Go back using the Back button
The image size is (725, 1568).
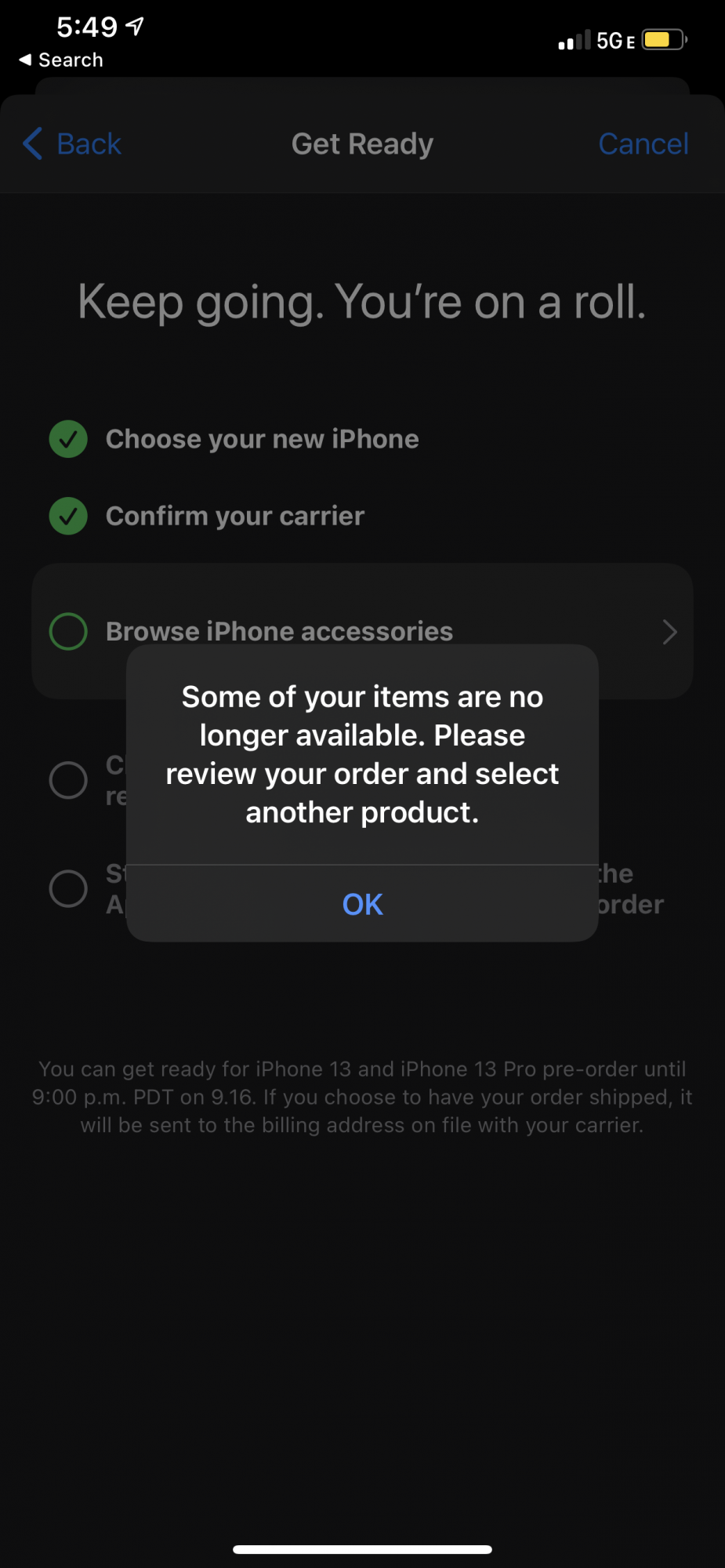tap(72, 144)
